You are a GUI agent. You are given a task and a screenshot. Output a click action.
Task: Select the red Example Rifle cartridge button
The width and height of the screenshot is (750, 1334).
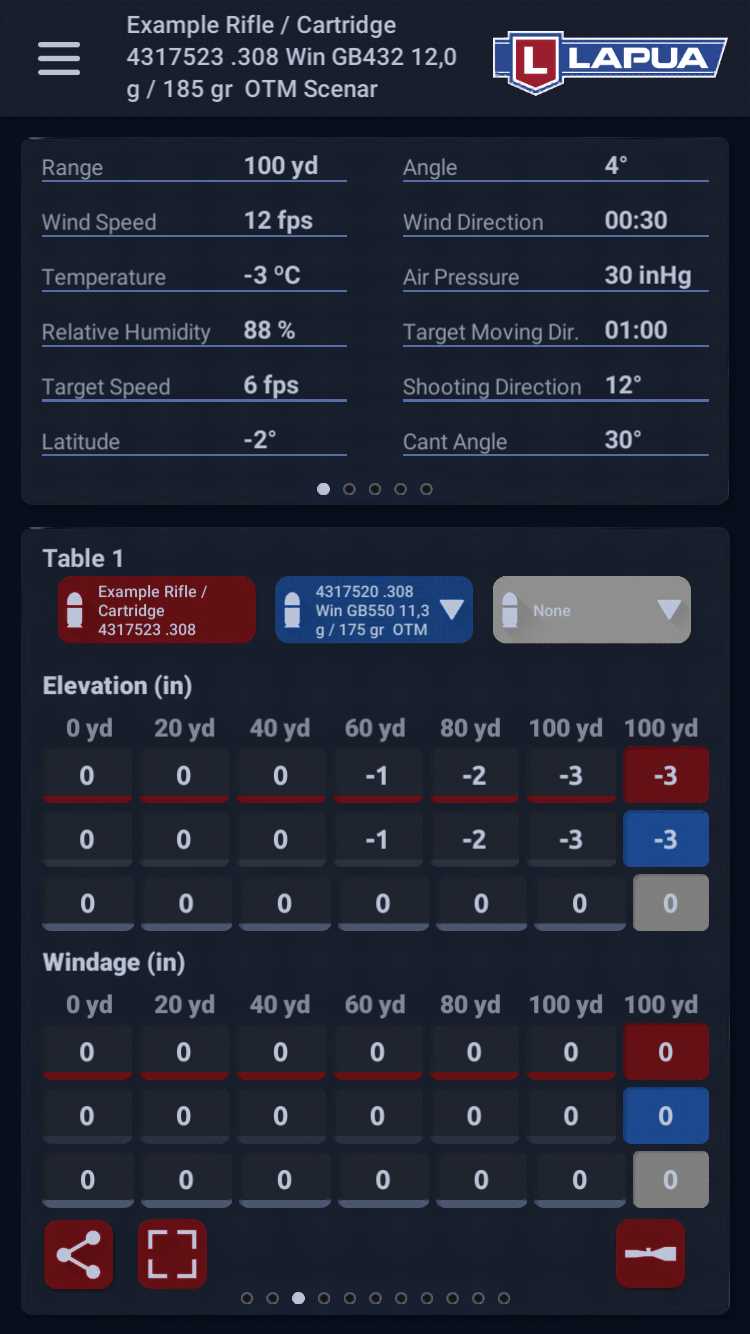pos(156,610)
